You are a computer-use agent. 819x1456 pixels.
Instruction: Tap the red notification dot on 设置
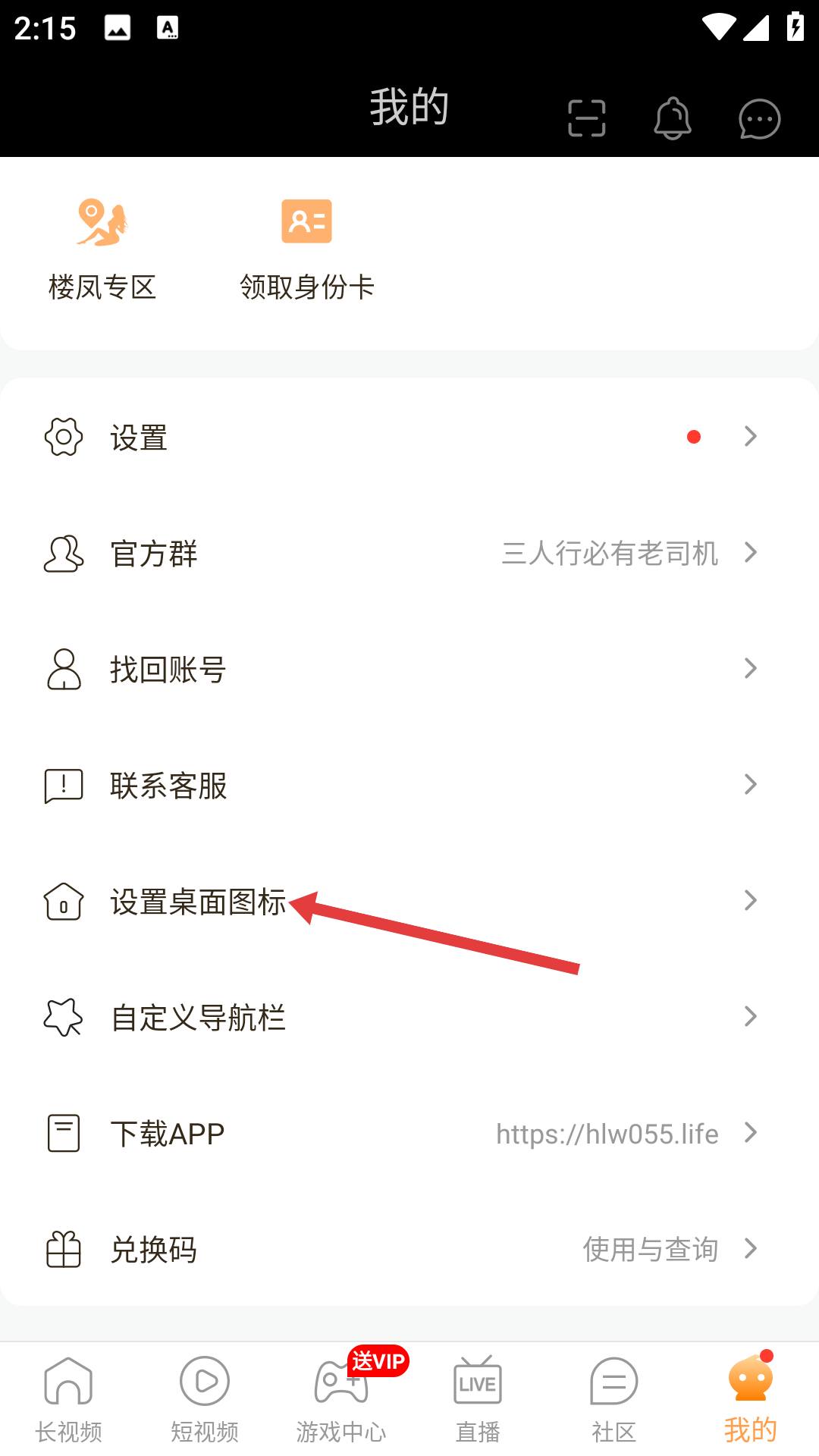pyautogui.click(x=695, y=435)
